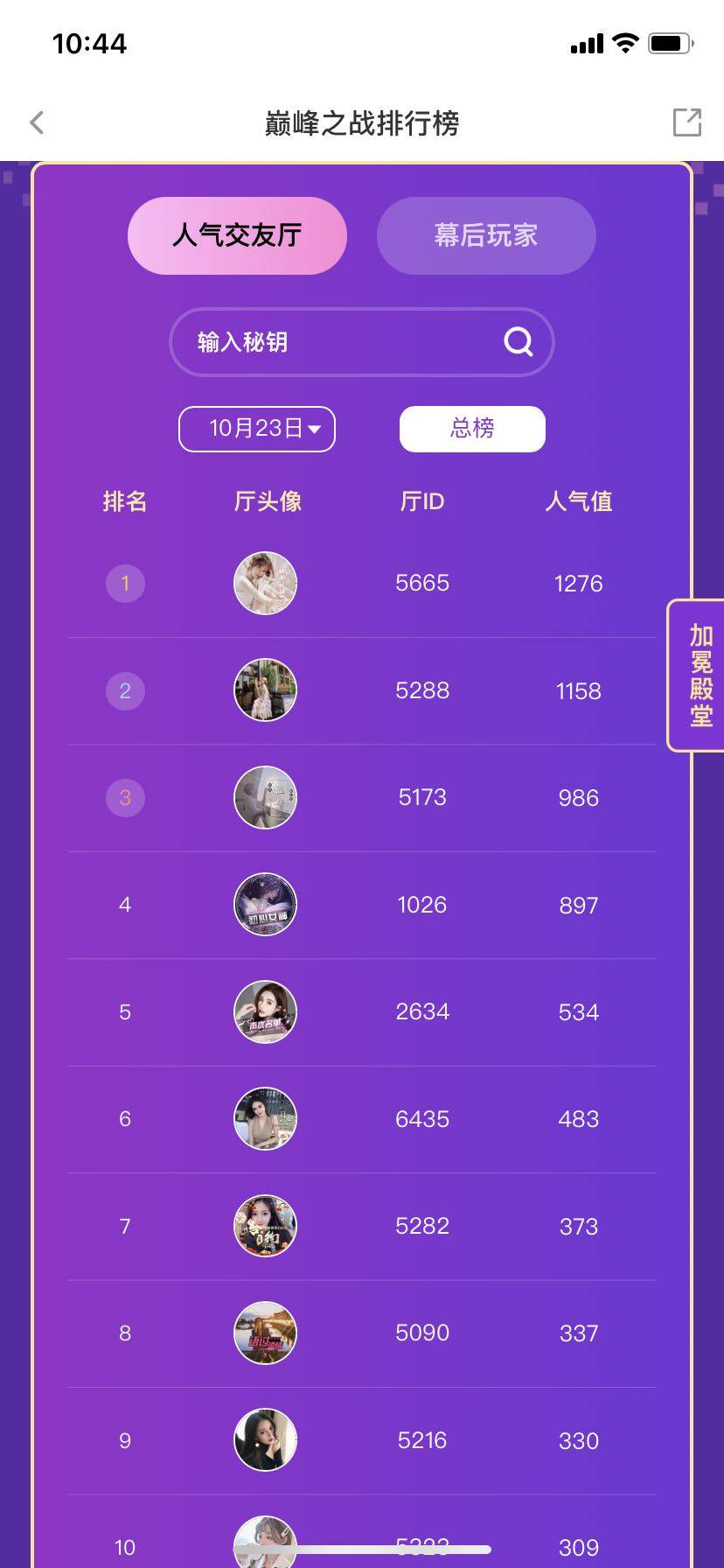The image size is (724, 1568).
Task: Tap the search magnifier icon
Action: tap(519, 342)
